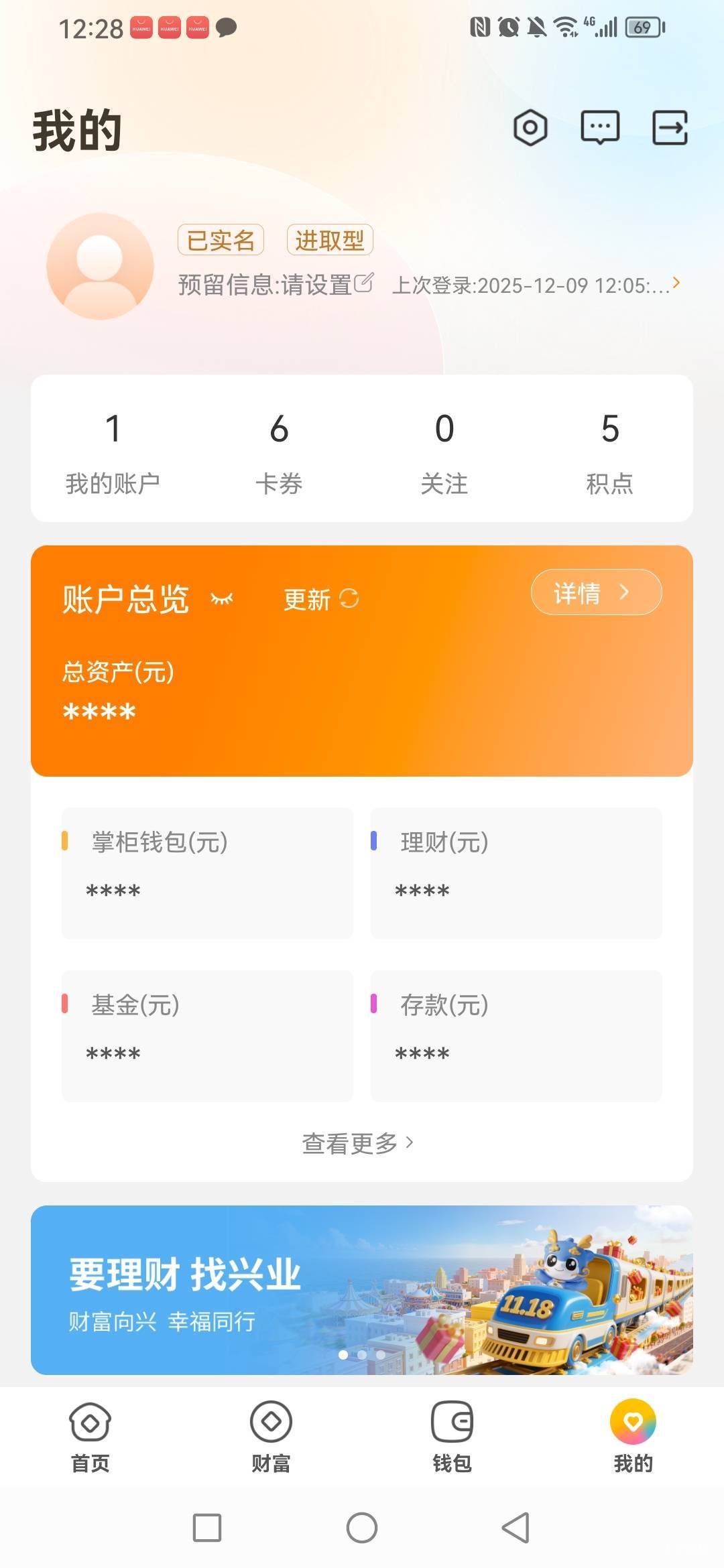Tap 查看更多 to see more assets

coord(357,1143)
